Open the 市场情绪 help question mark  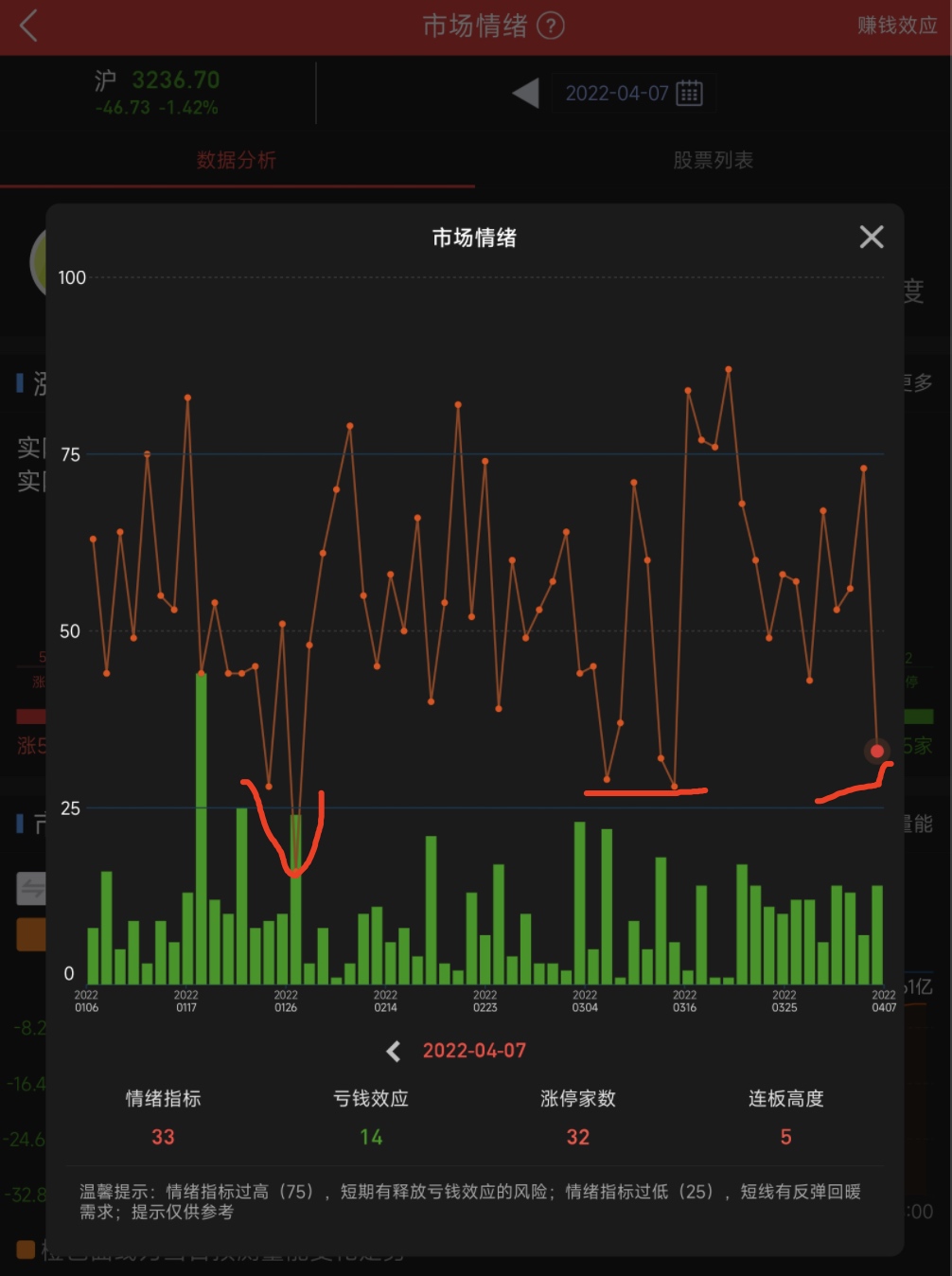coord(551,26)
